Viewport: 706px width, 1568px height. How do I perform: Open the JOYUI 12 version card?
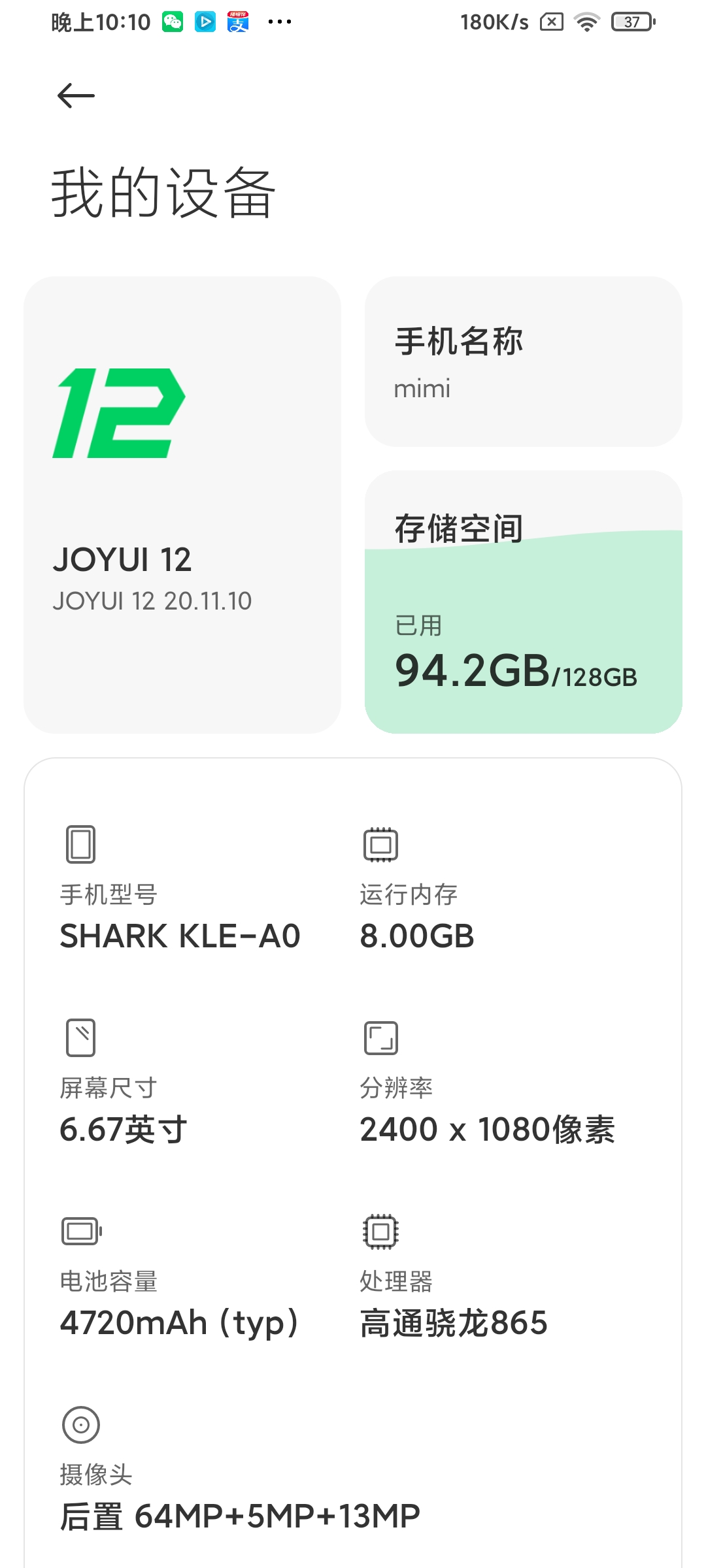coord(182,505)
